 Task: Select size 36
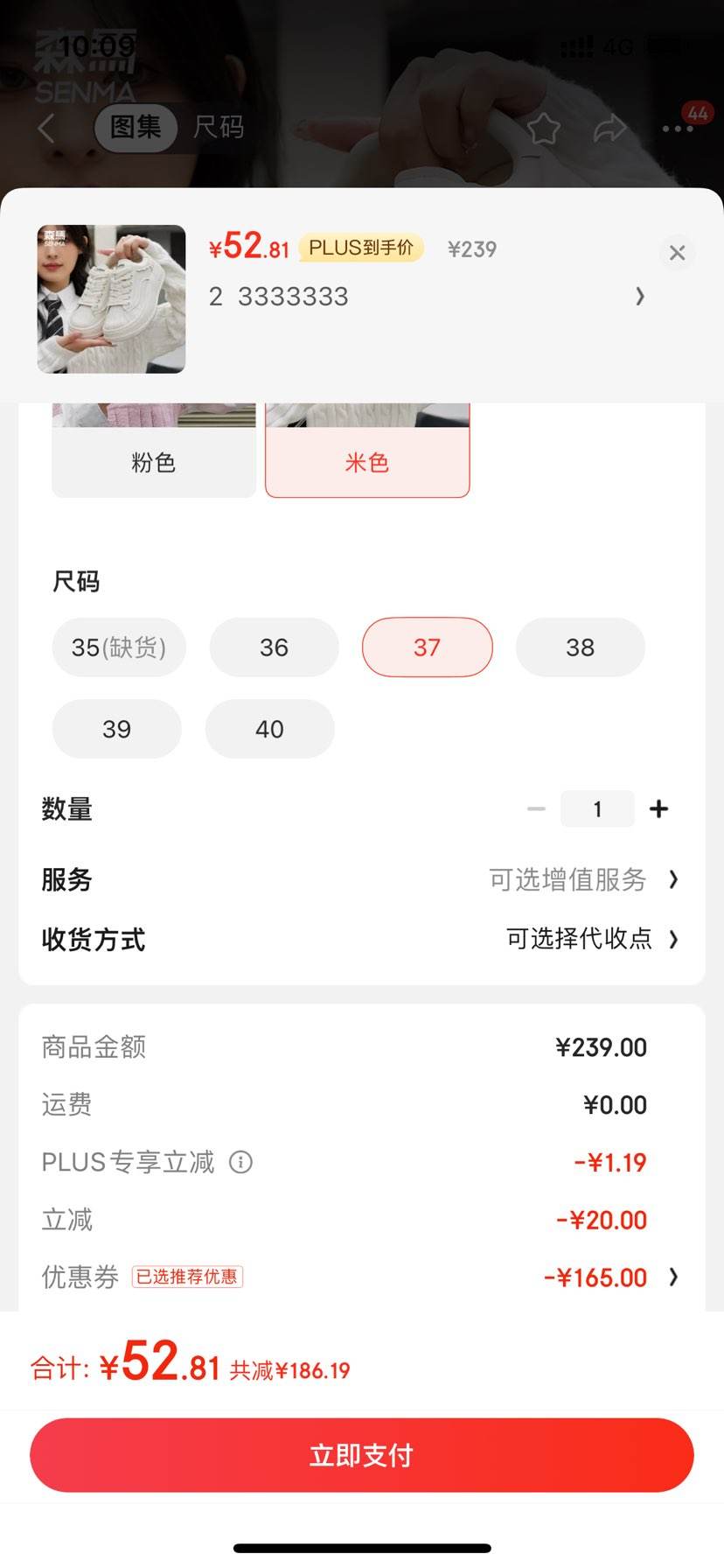click(x=273, y=647)
